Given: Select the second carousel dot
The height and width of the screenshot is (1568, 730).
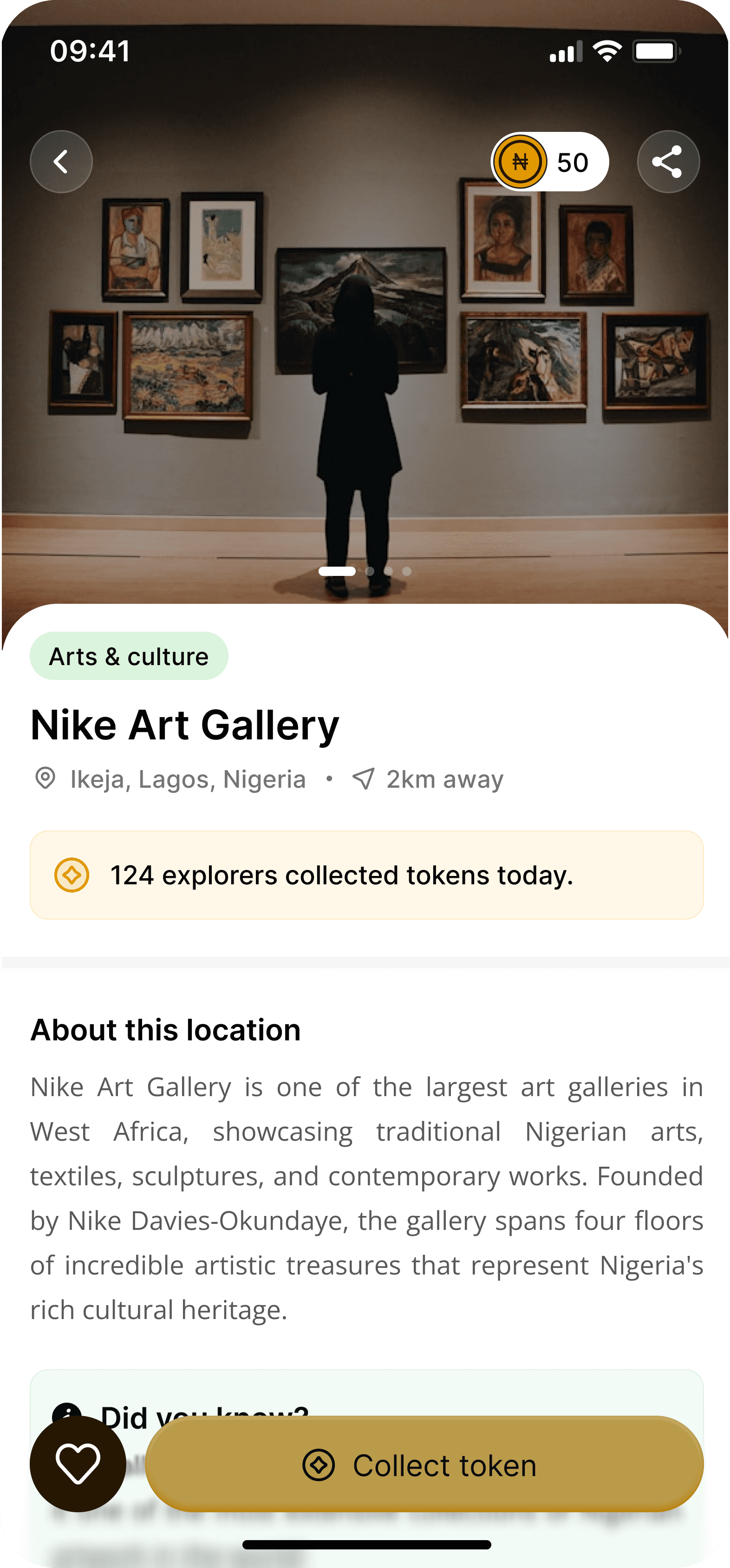Looking at the screenshot, I should click(369, 572).
